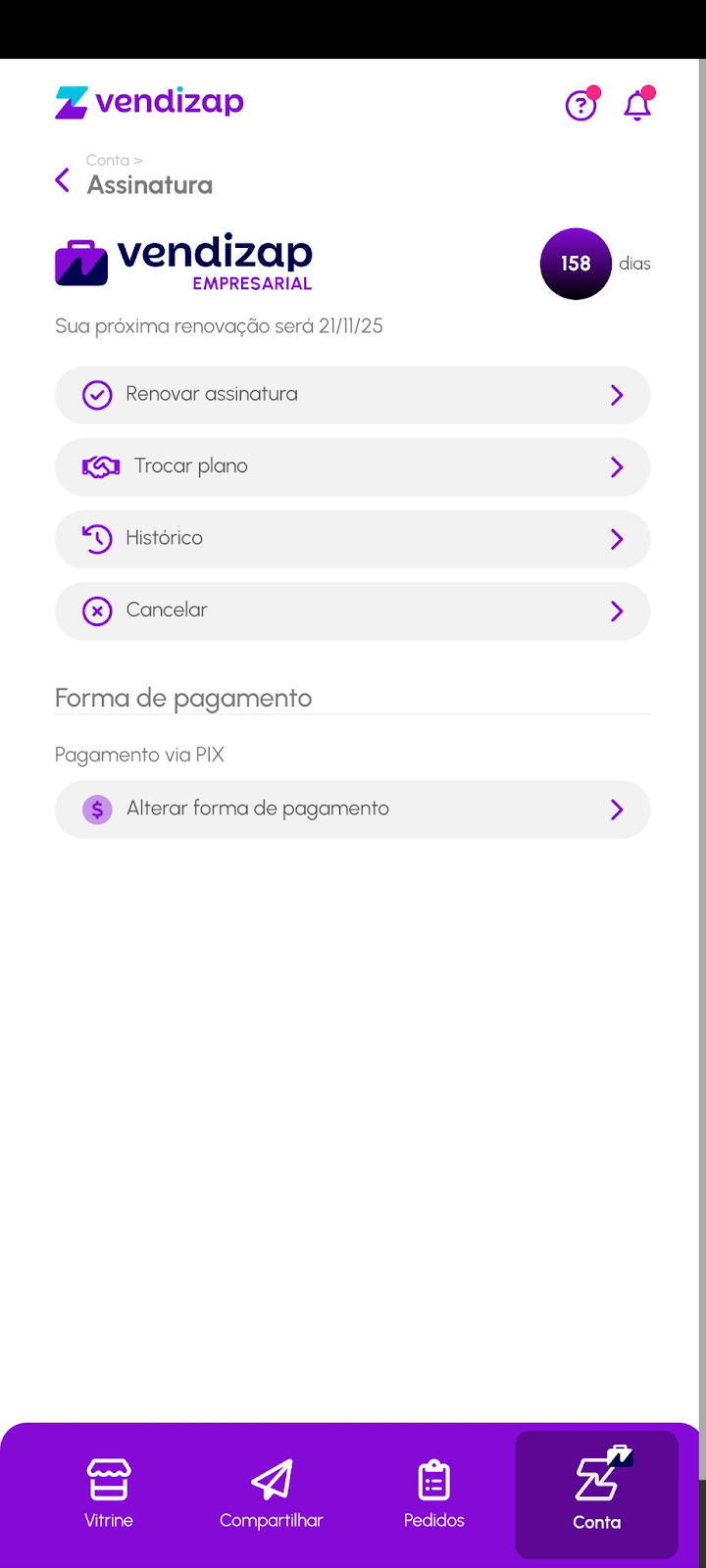Switch to the Compartilhar tab
This screenshot has width=706, height=1568.
272,1494
